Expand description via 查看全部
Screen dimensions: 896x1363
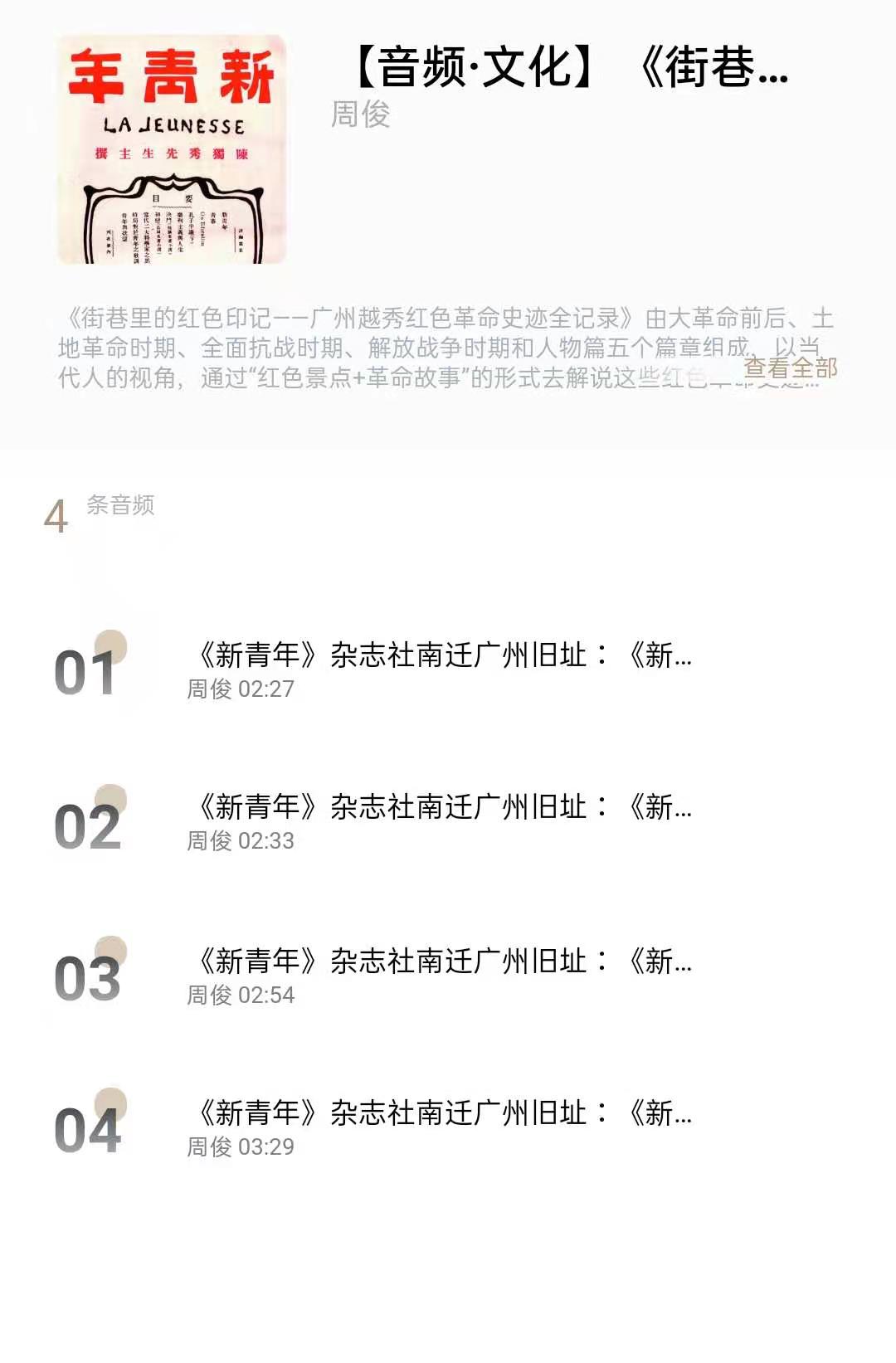point(790,368)
